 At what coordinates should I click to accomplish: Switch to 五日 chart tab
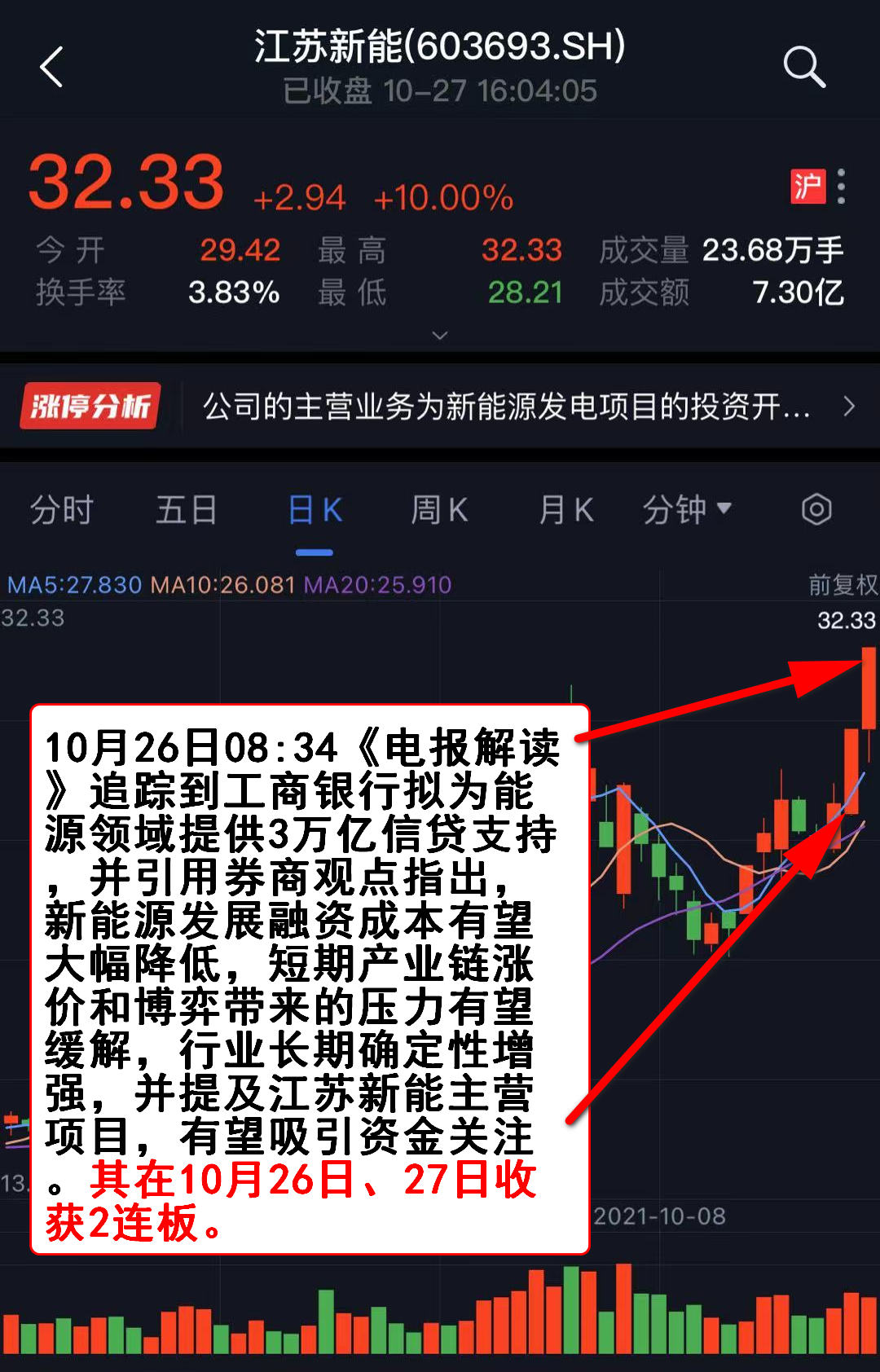click(x=186, y=511)
